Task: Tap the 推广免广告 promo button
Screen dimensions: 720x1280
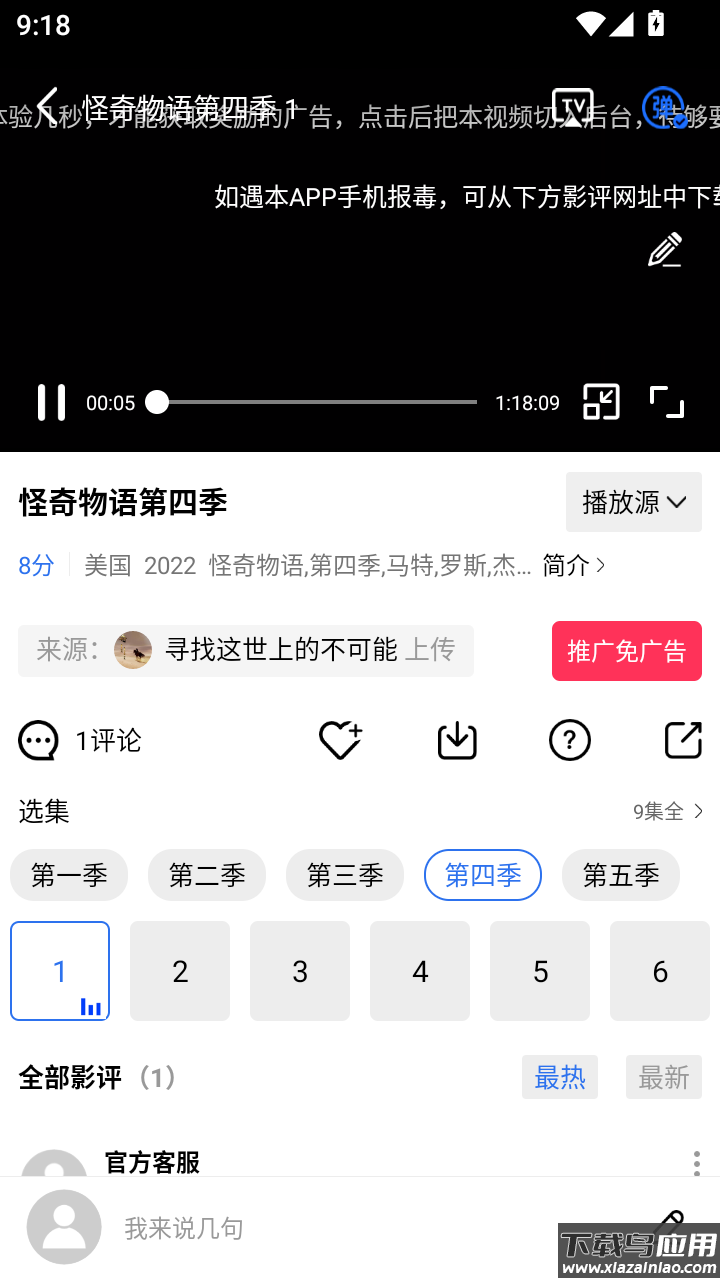Action: point(626,650)
